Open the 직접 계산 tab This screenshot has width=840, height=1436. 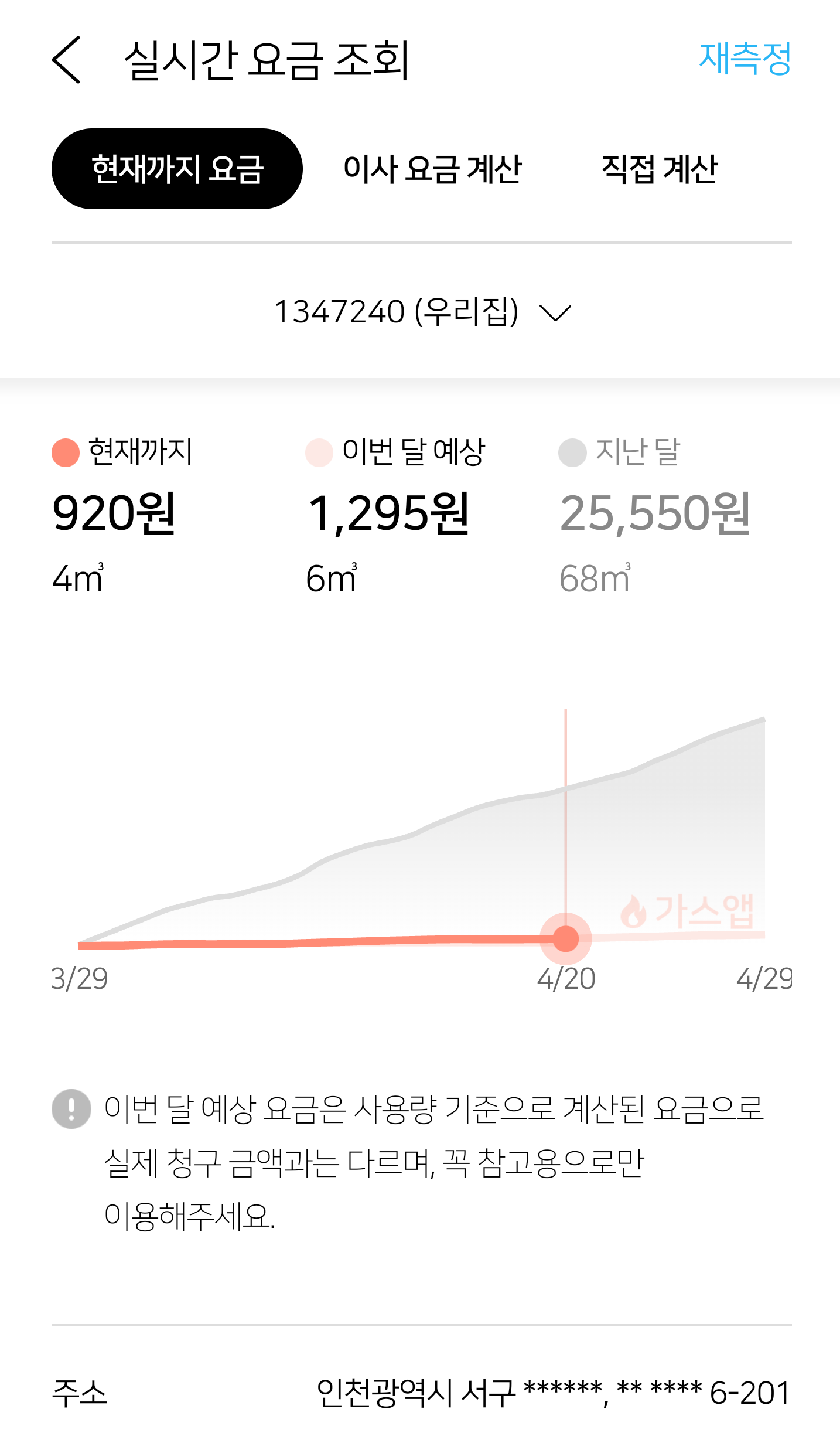tap(660, 169)
